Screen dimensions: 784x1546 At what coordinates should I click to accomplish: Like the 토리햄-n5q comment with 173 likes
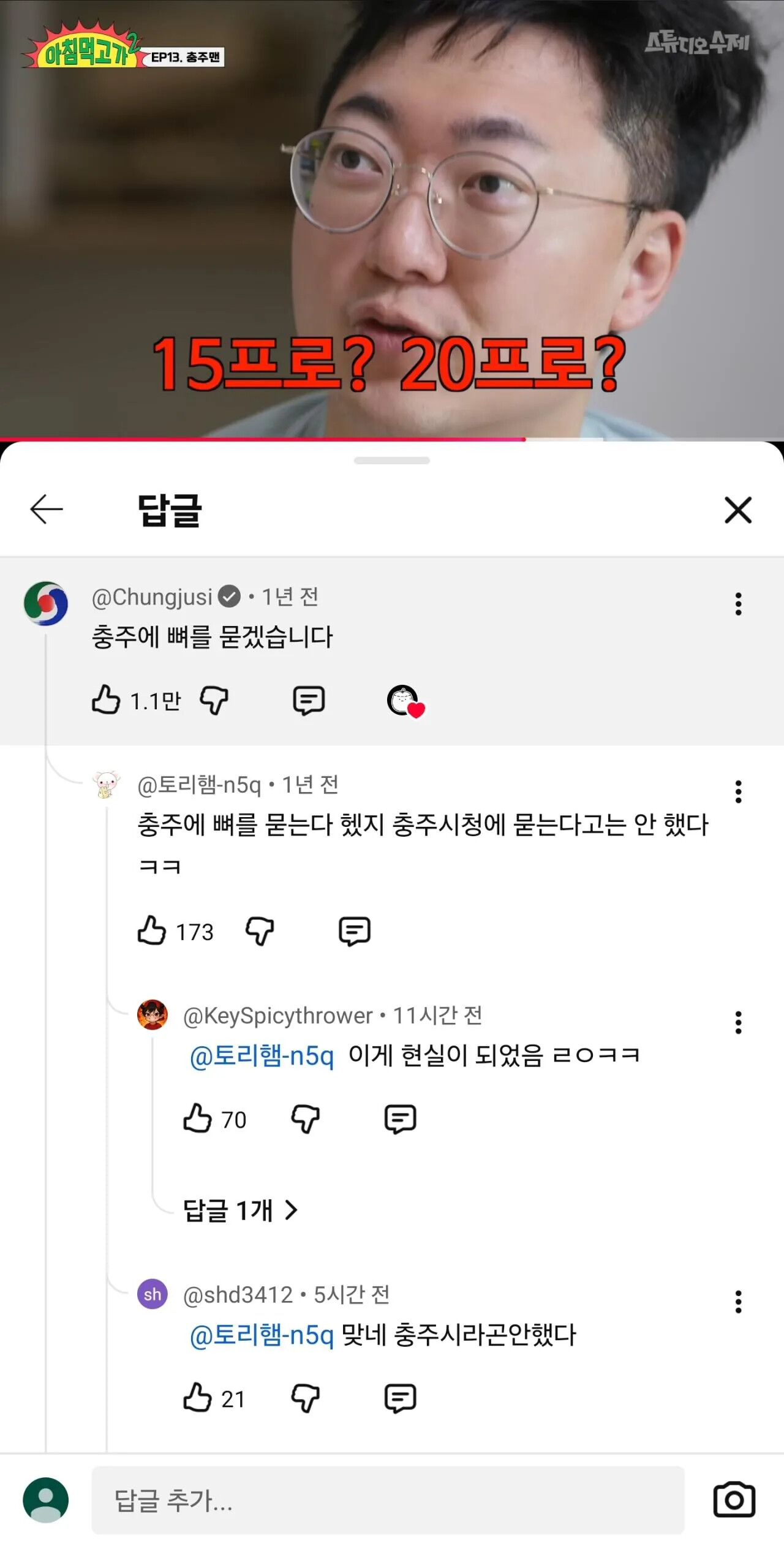point(151,930)
